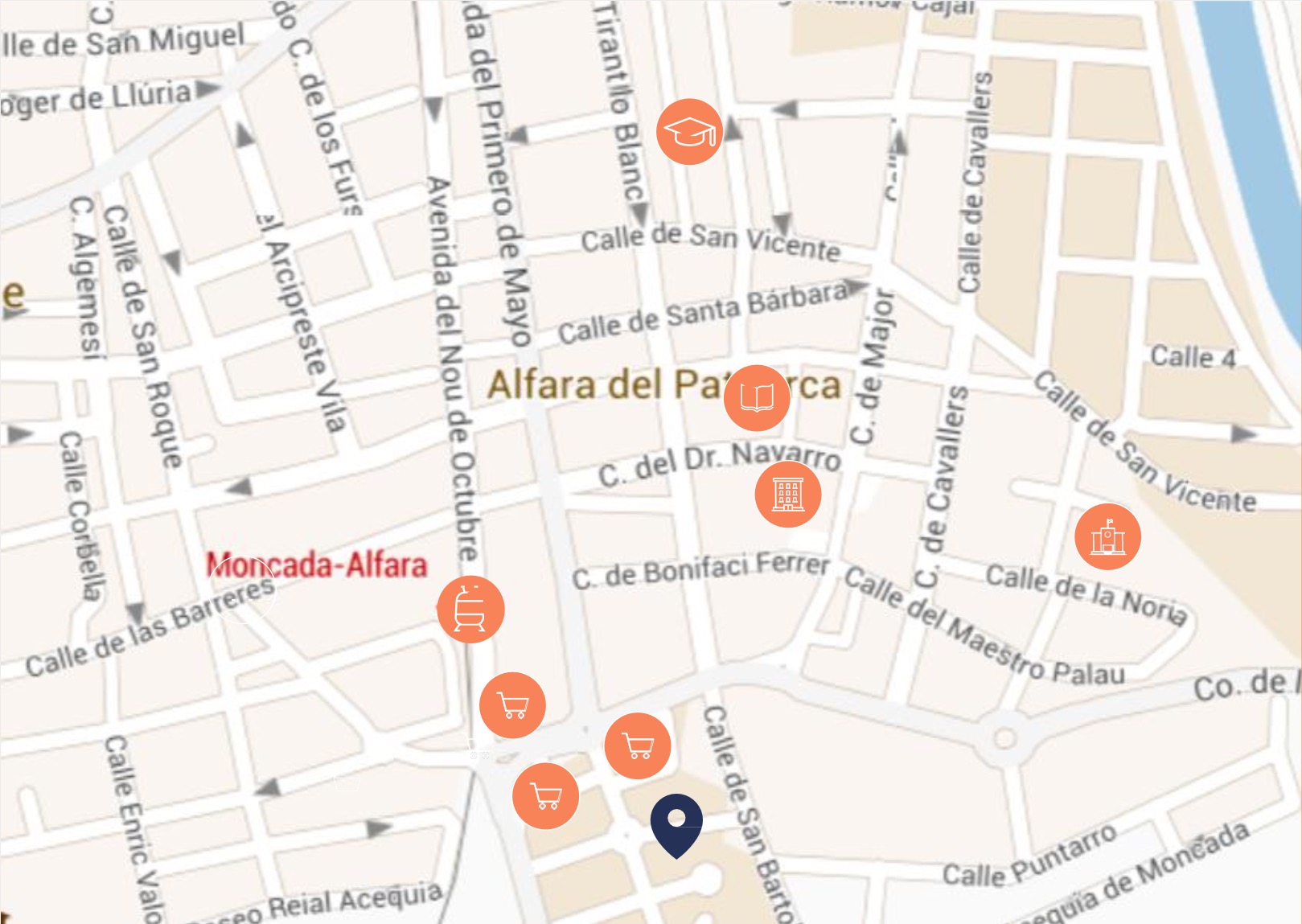Screen dimensions: 1302x924
Task: Open the open-book library marker
Action: pyautogui.click(x=756, y=397)
